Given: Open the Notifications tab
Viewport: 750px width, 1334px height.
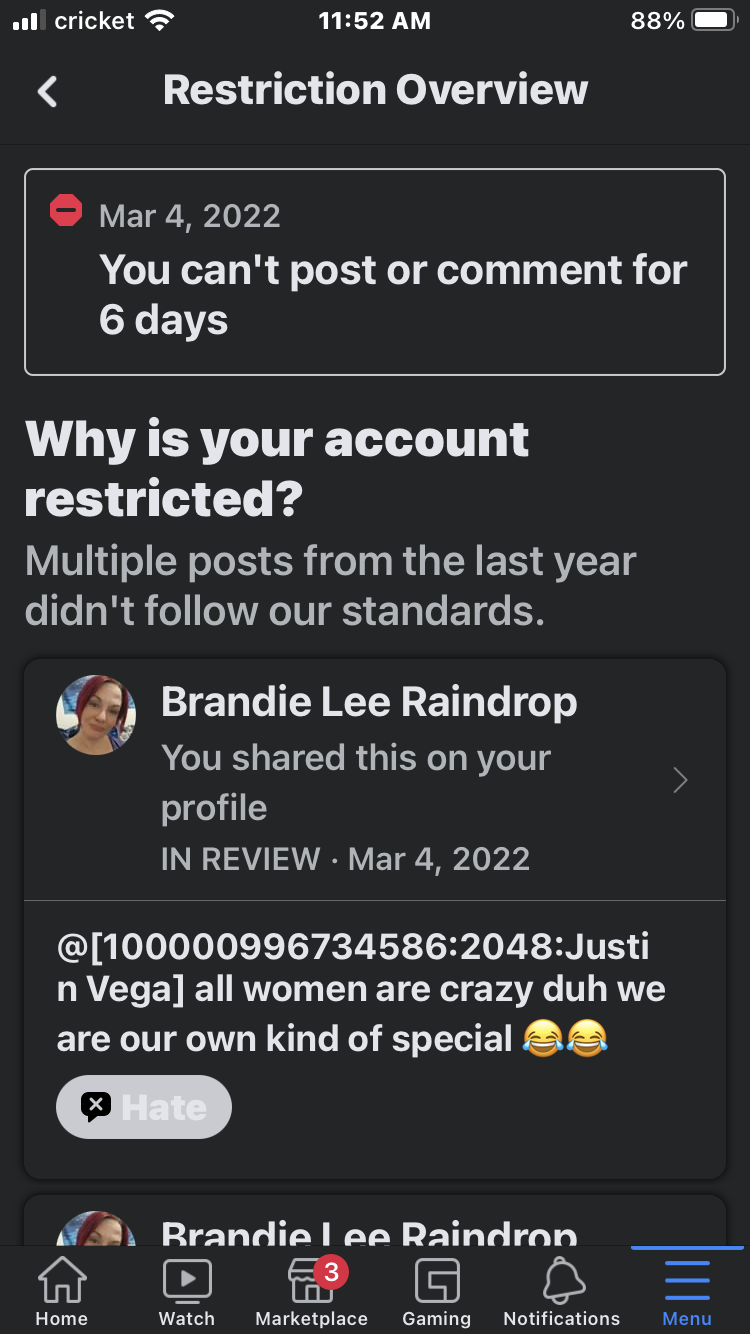Looking at the screenshot, I should (562, 1292).
